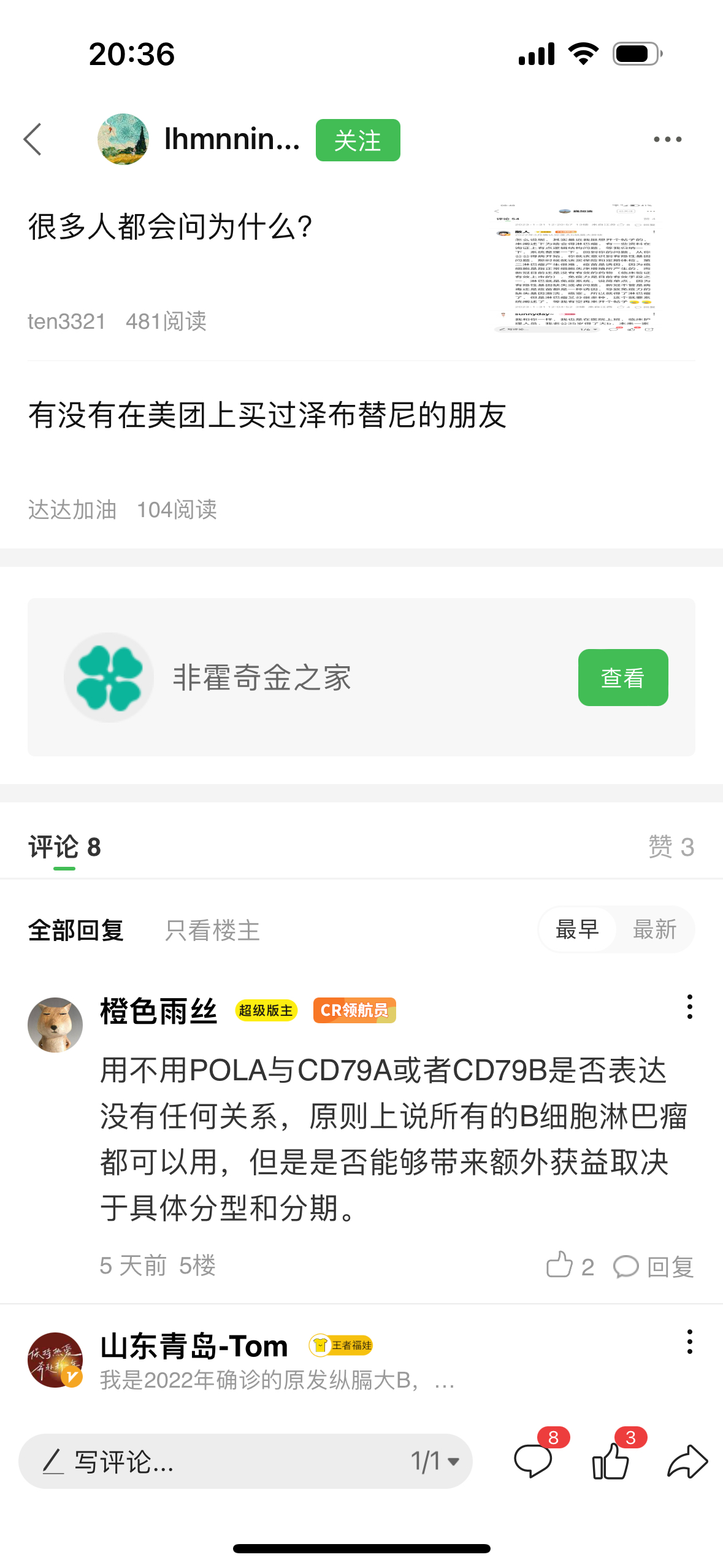Like 橙色雨丝's comment
Viewport: 723px width, 1568px height.
point(560,1266)
